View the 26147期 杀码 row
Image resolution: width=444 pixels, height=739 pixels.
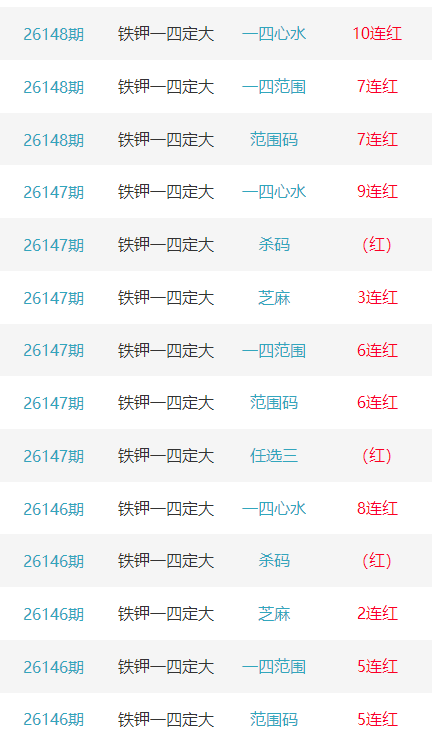216,245
